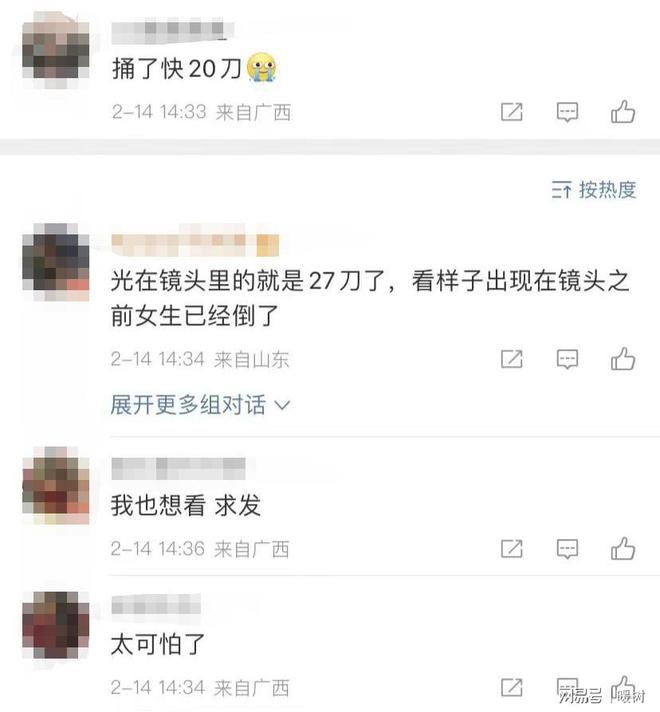
Task: Like the comment '我也想看 求发'
Action: point(623,548)
